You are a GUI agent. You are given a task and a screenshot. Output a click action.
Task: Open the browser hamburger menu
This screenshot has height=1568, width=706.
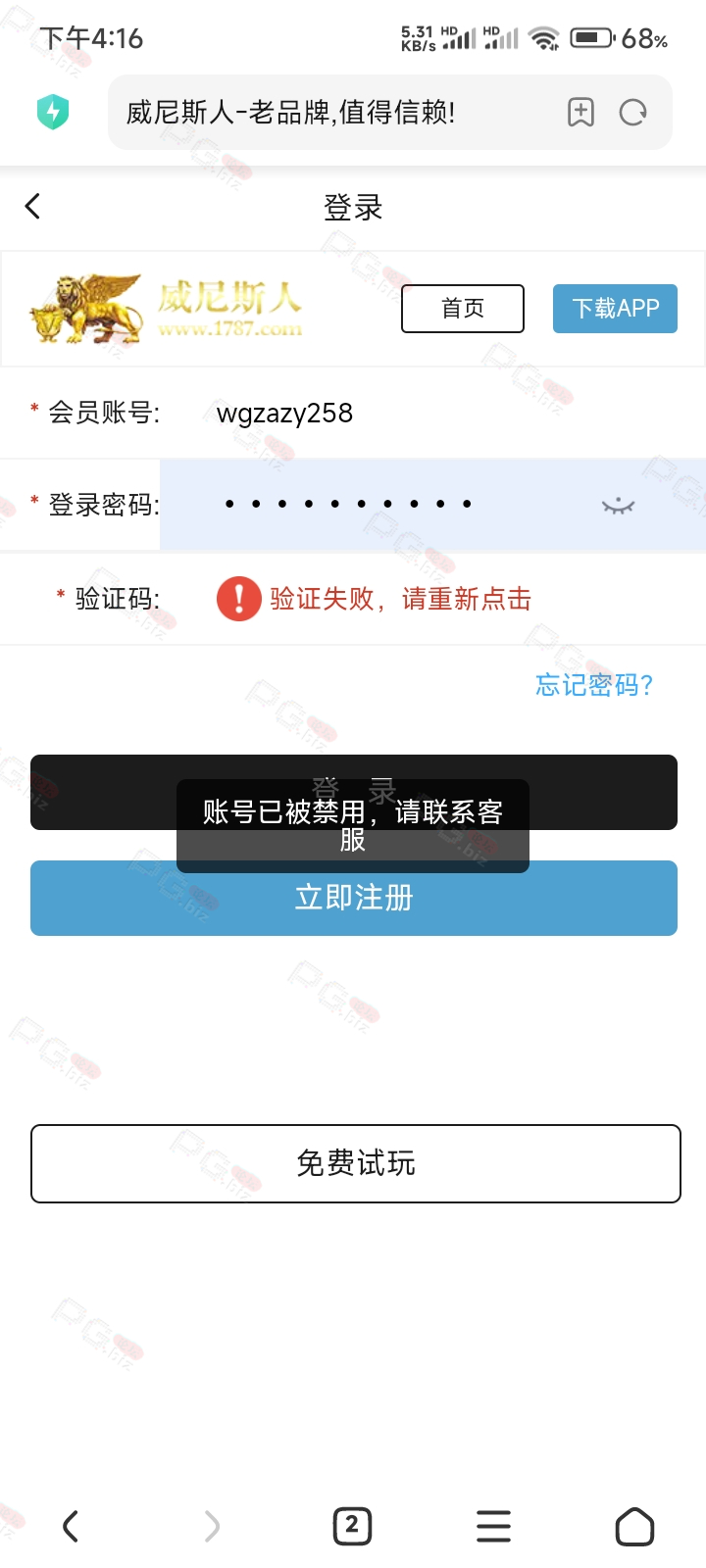[x=493, y=1526]
